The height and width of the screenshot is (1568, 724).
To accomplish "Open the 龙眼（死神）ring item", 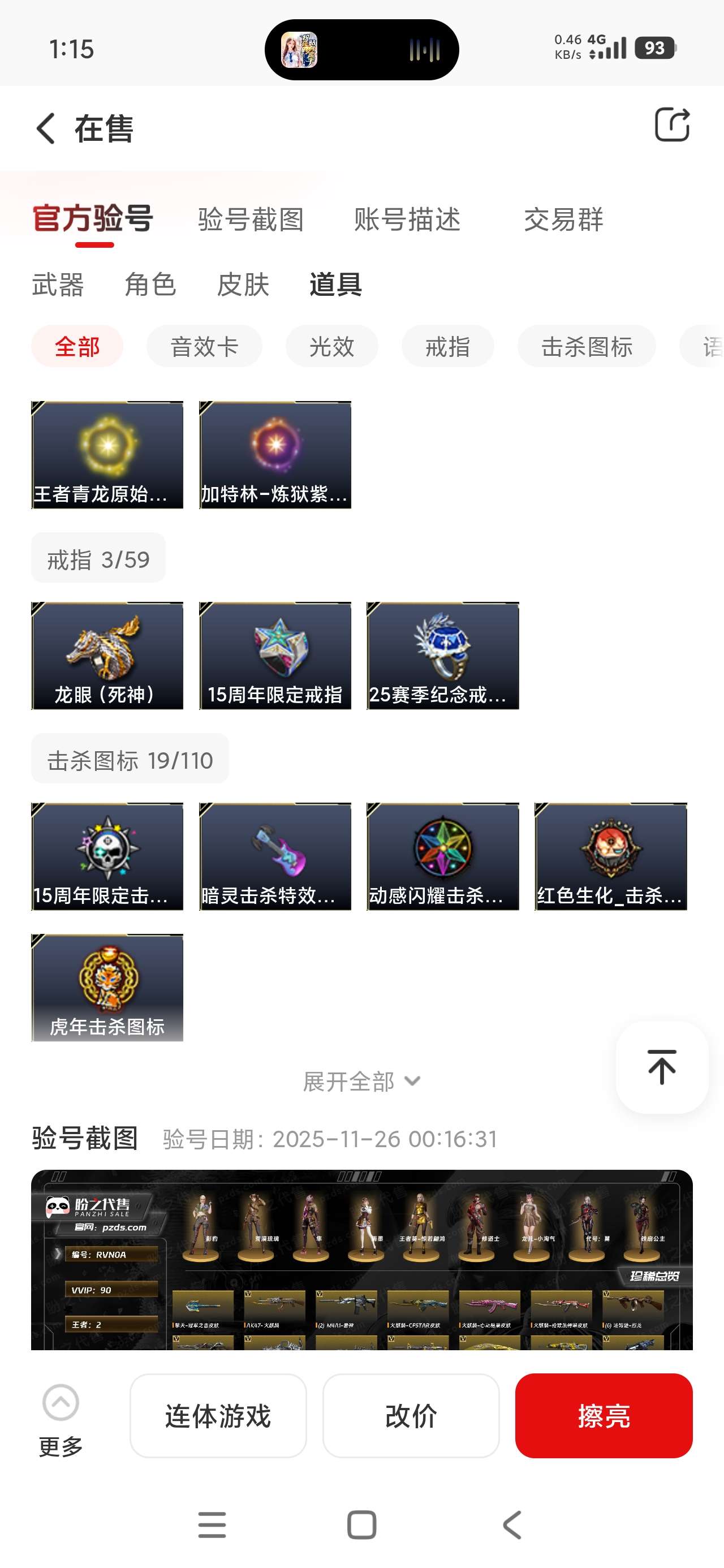I will tap(107, 656).
